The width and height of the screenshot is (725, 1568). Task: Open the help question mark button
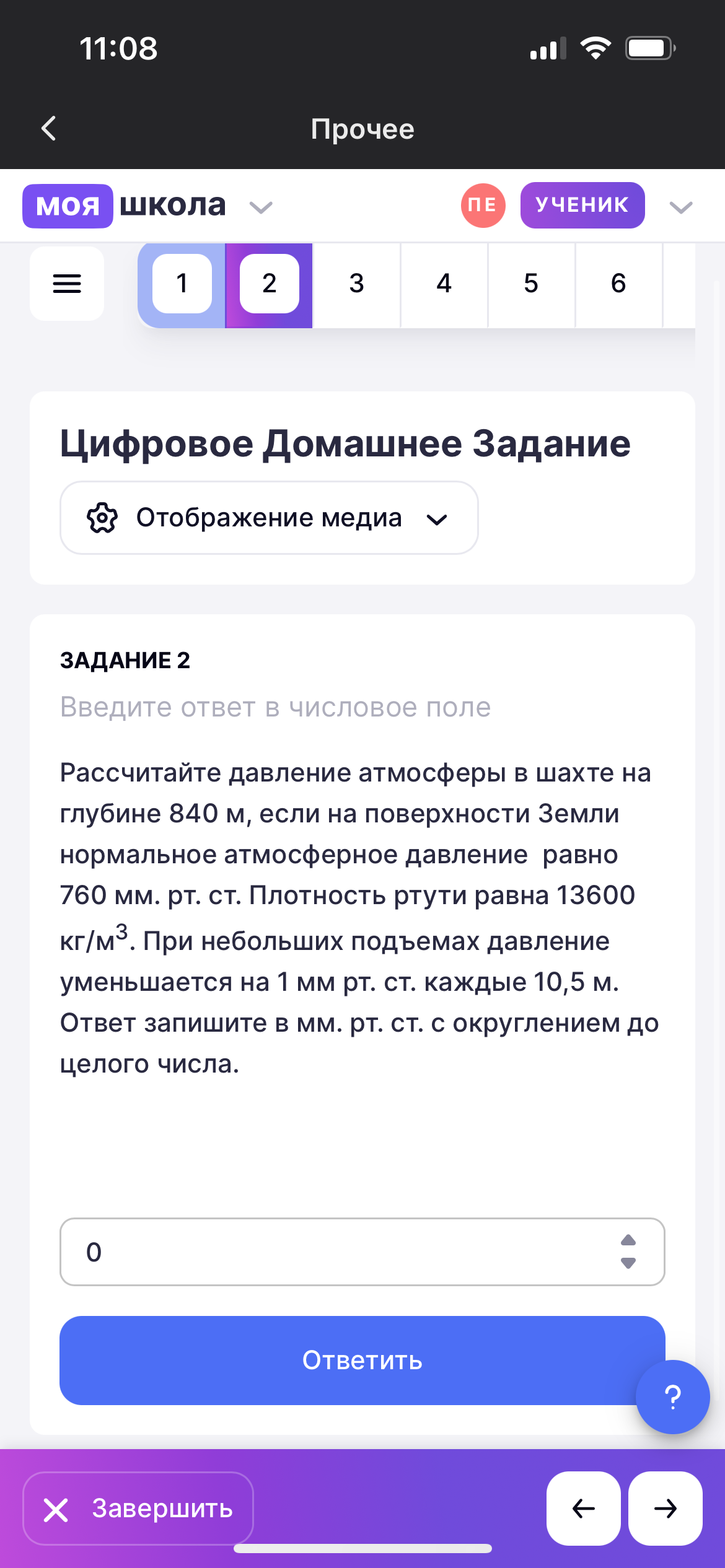coord(672,1397)
